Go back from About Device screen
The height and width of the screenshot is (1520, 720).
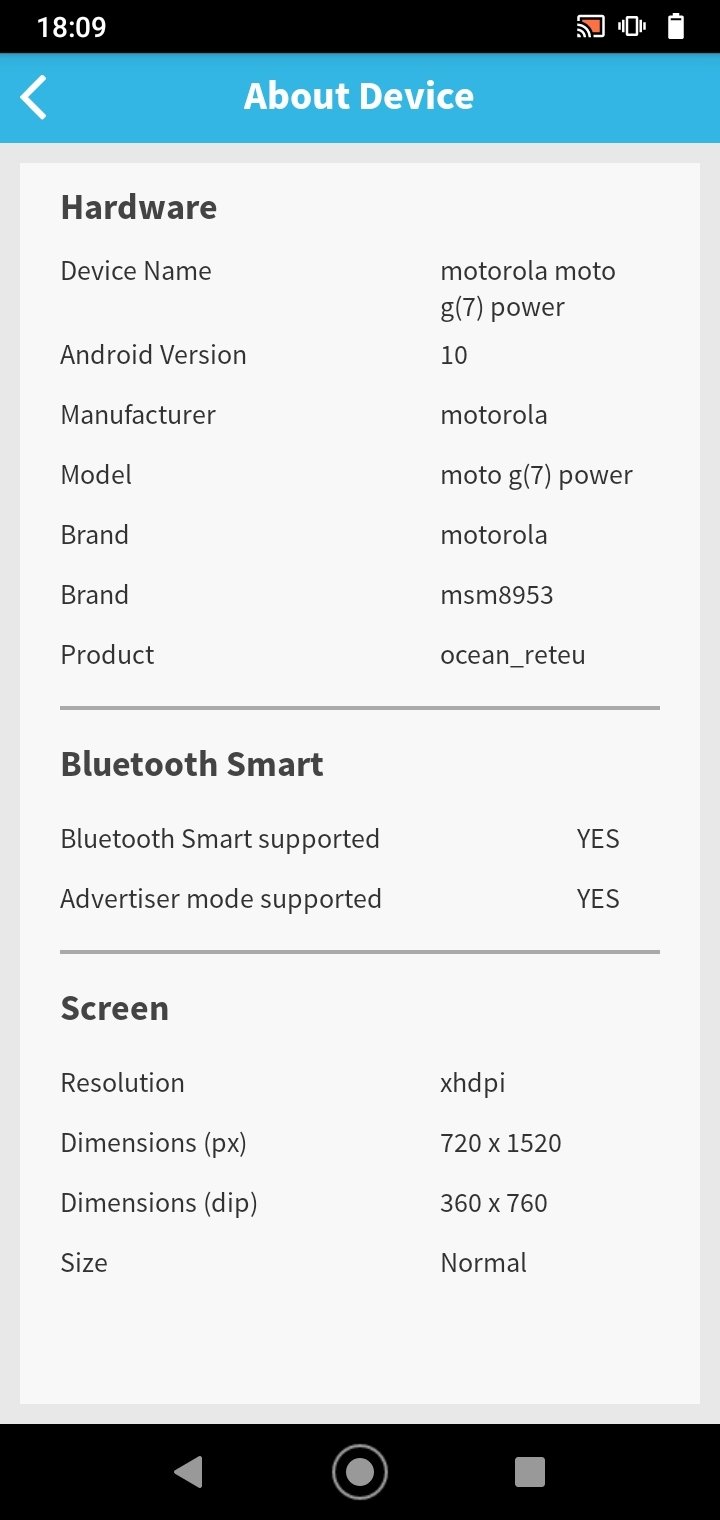click(34, 97)
